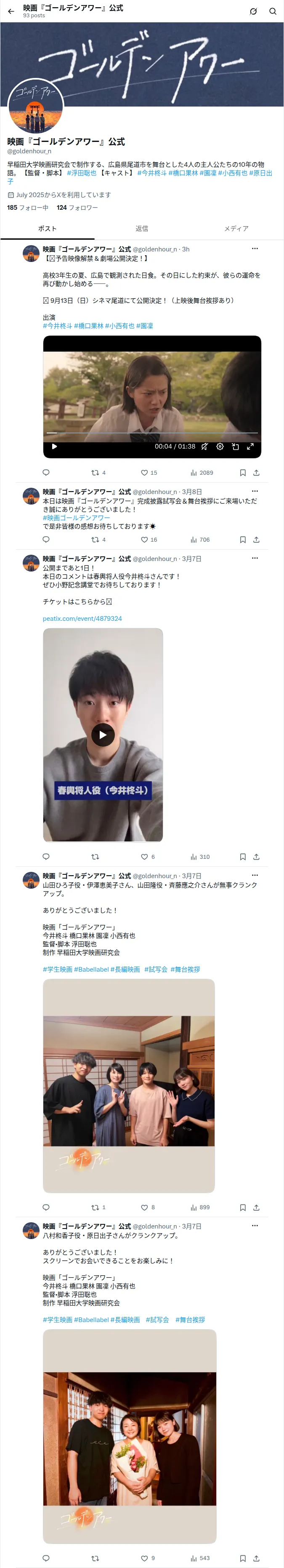The height and width of the screenshot is (1568, 284).
Task: Like the 3h post with 15 likes
Action: click(149, 473)
